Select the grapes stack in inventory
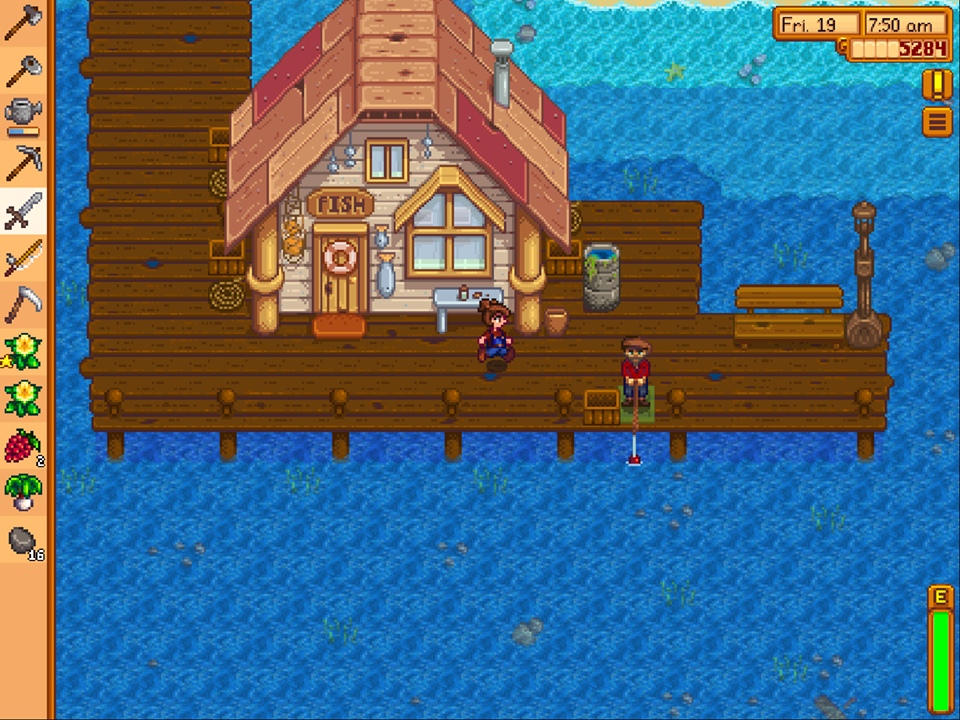960x720 pixels. click(x=23, y=446)
